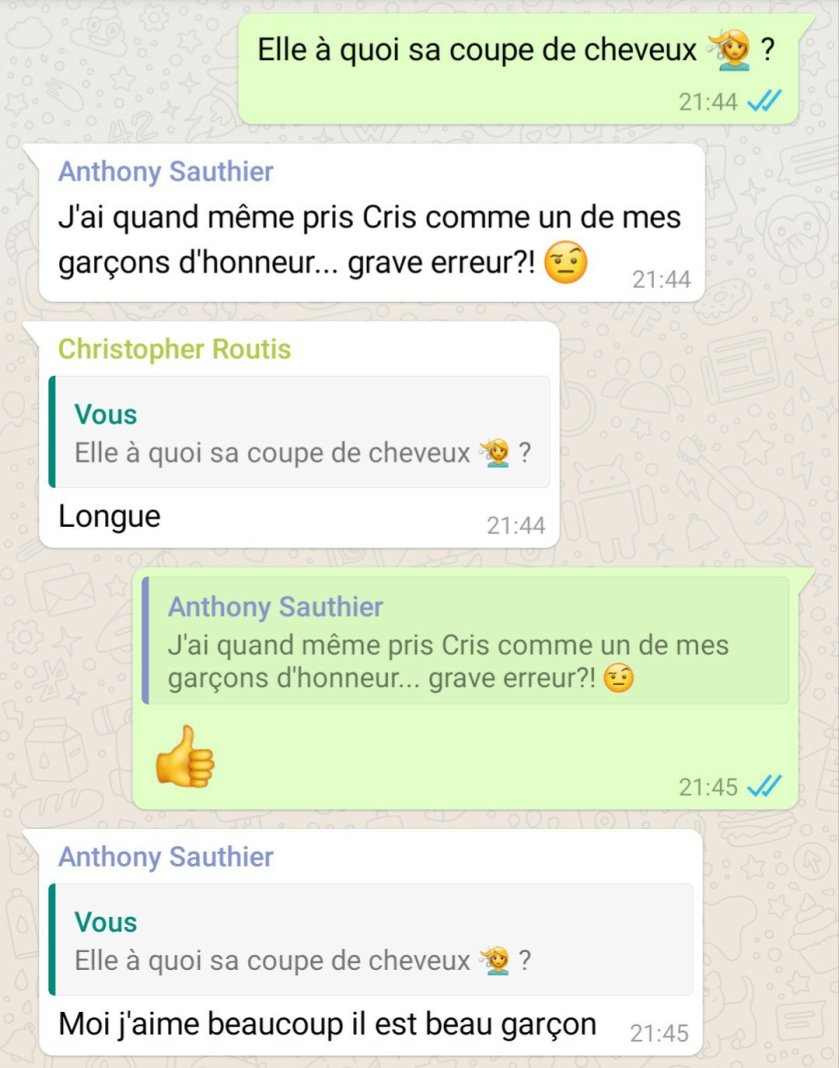Open quoted message above 'Moi j'aime beaucoup' reply
The image size is (839, 1068).
tap(370, 940)
